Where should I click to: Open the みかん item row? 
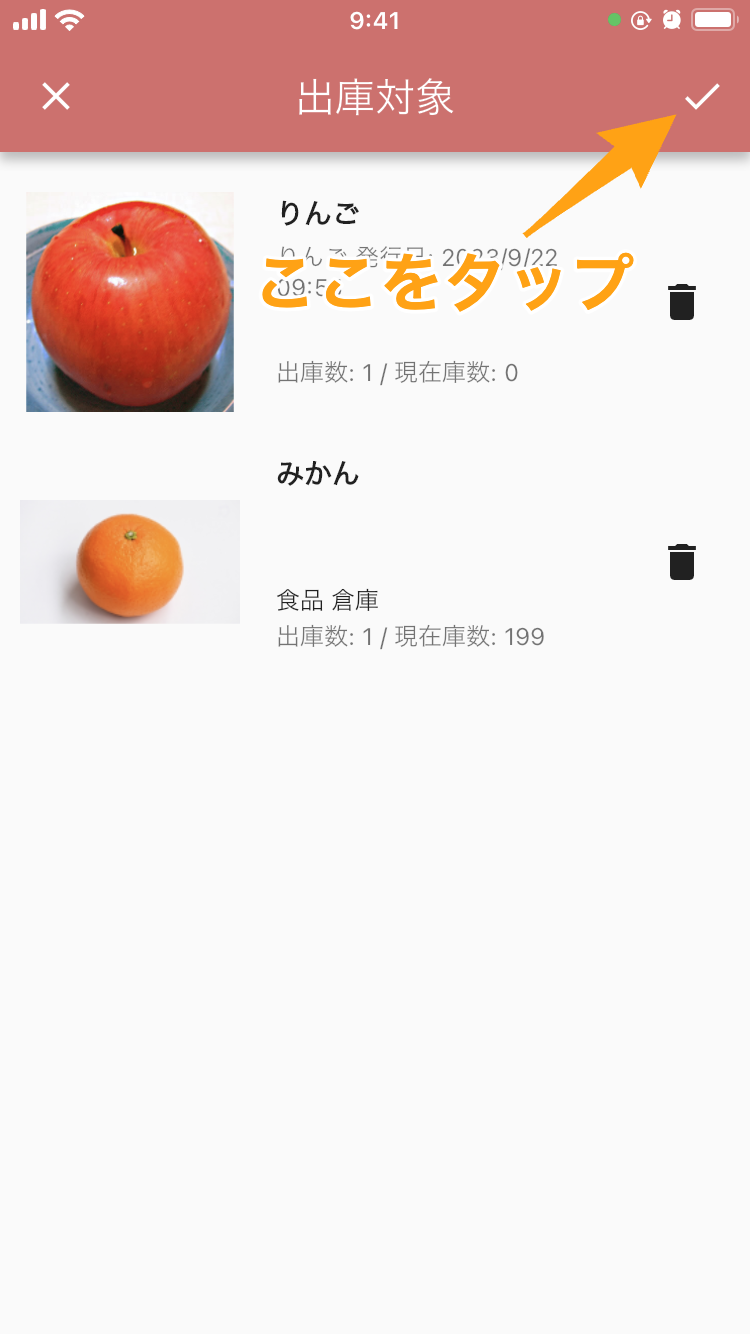point(375,562)
